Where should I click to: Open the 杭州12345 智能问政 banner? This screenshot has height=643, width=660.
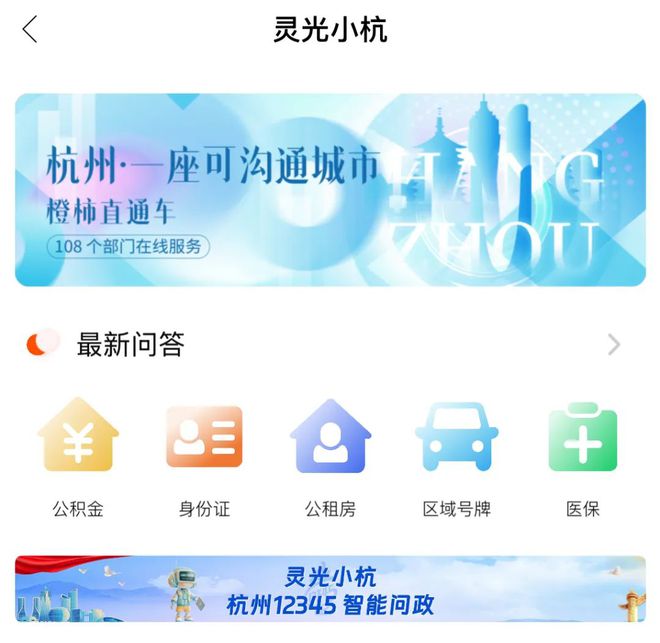point(330,590)
